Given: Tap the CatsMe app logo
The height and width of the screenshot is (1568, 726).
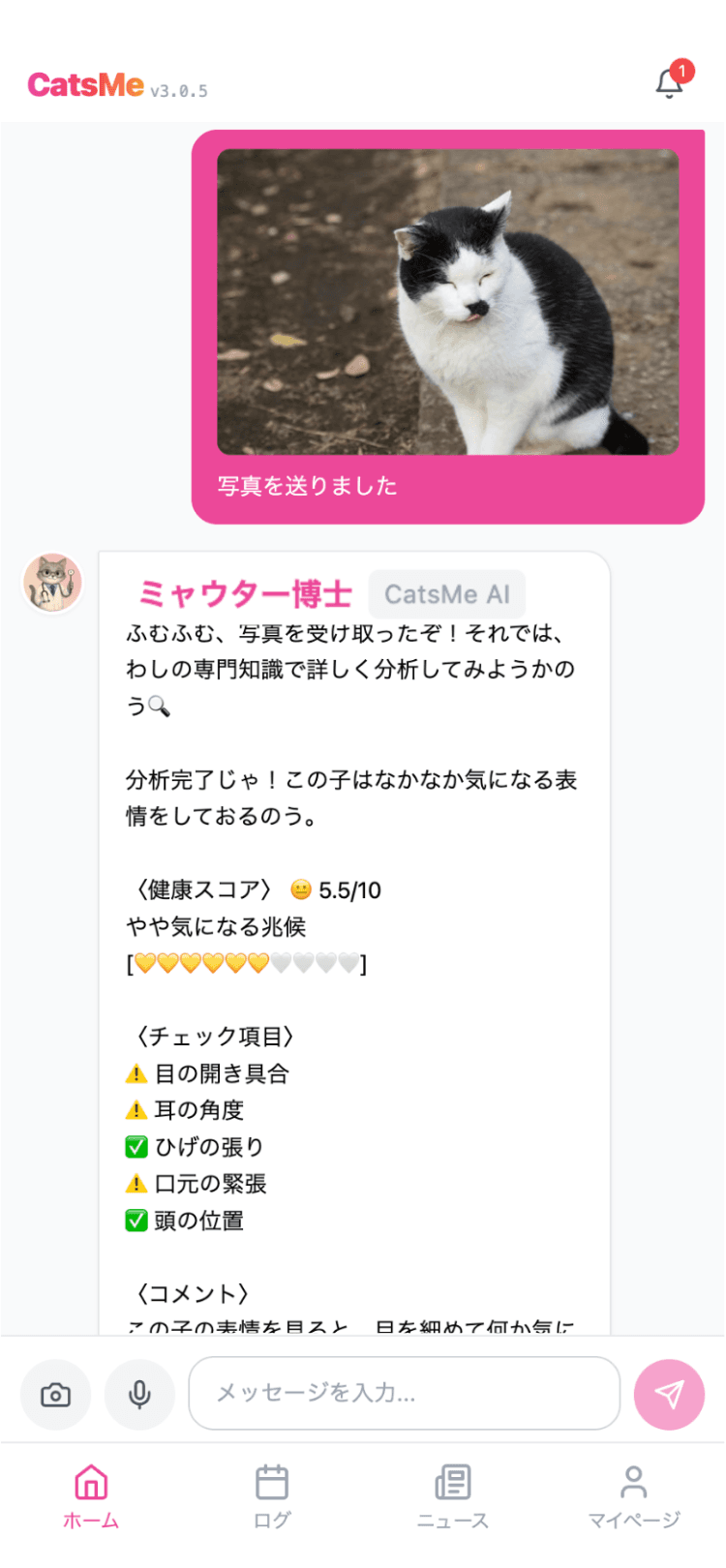Looking at the screenshot, I should click(x=85, y=85).
